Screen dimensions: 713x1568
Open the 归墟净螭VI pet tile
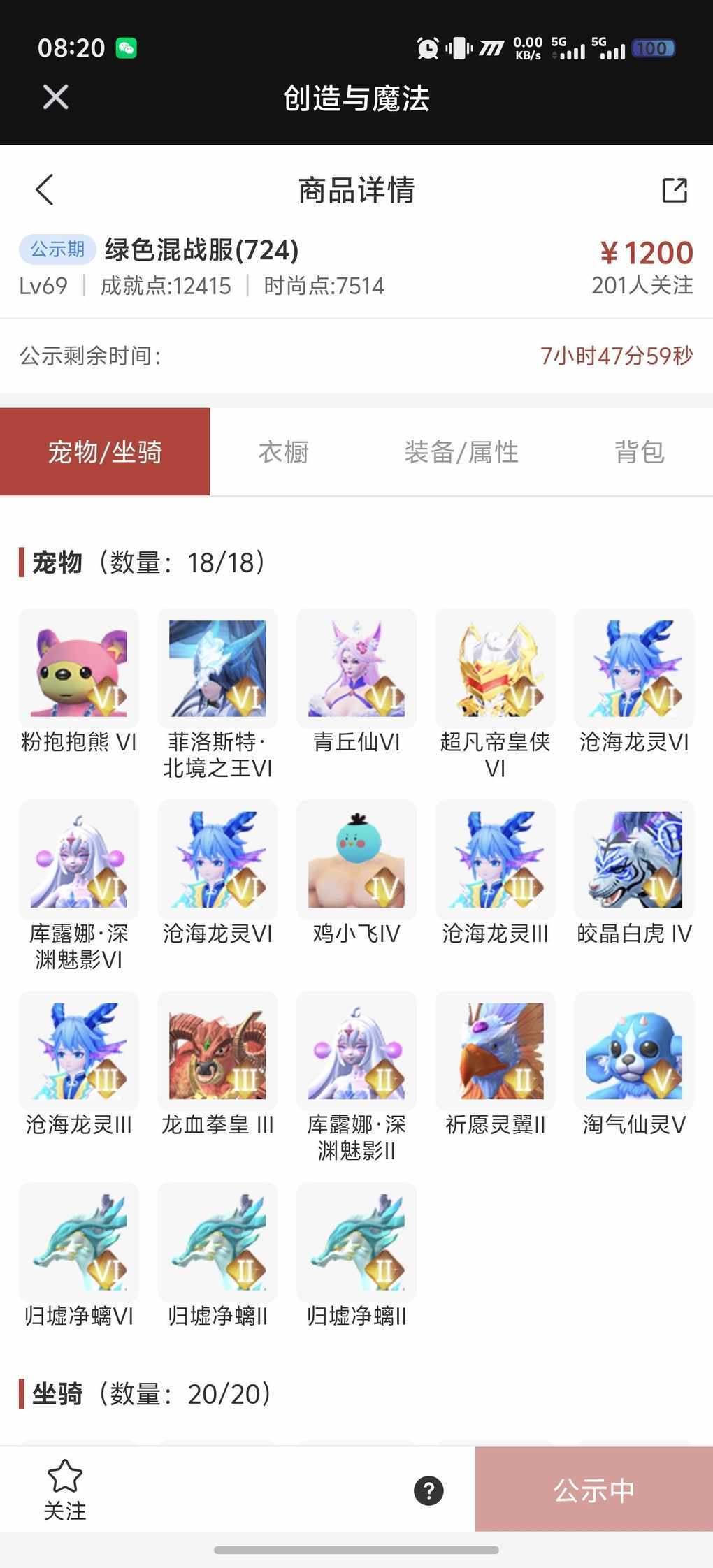tap(79, 1242)
